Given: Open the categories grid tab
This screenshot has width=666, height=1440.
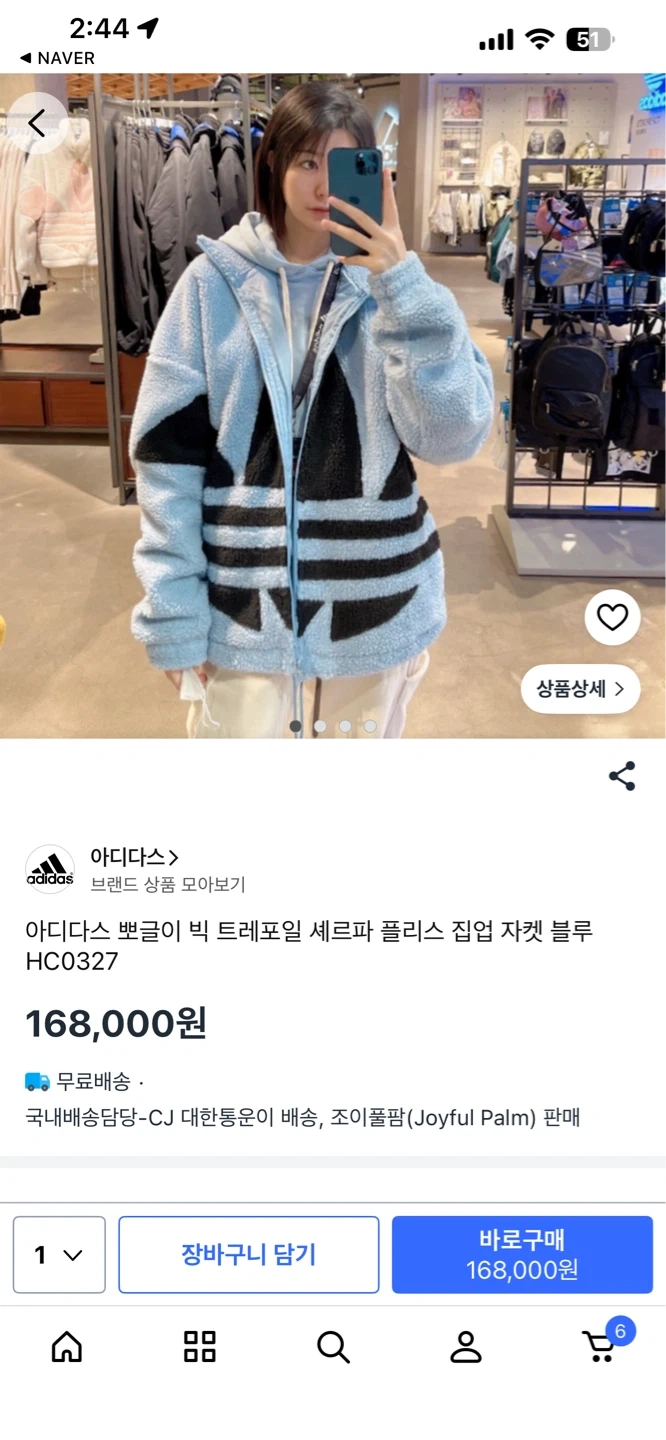Looking at the screenshot, I should click(x=200, y=1347).
